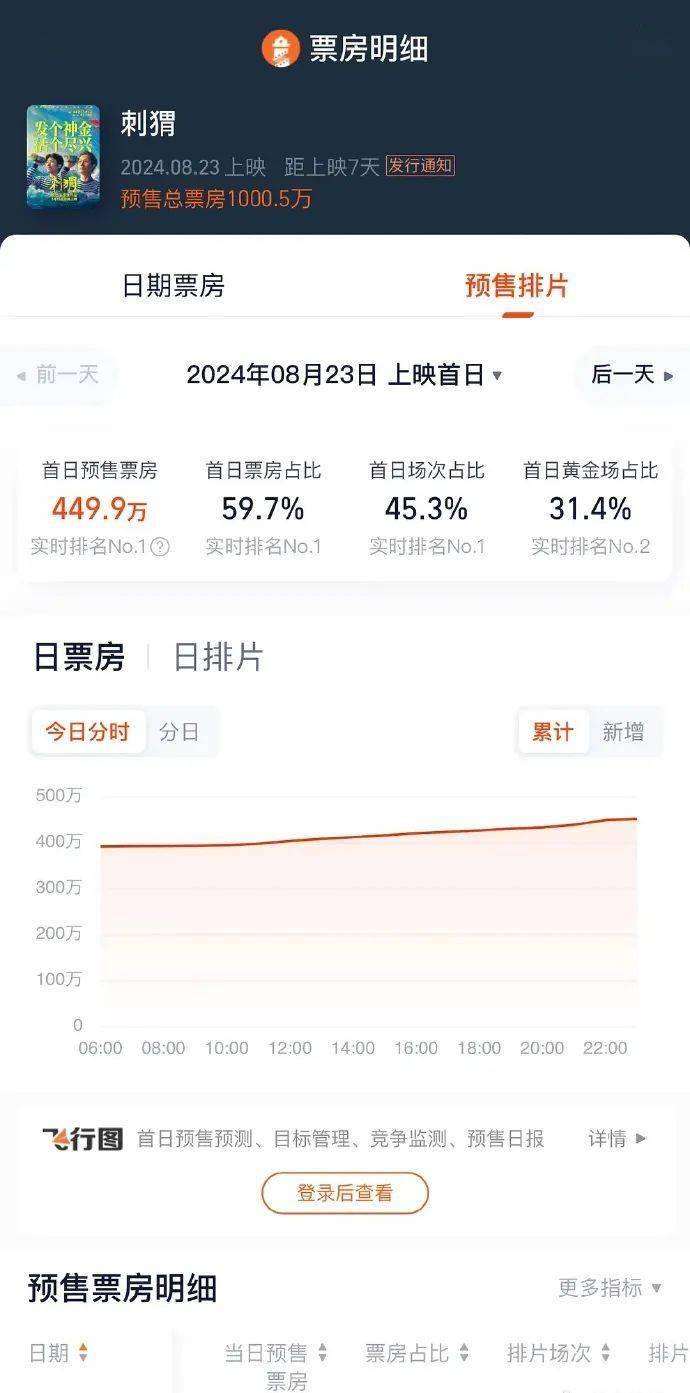Sort by 票房占比 column
This screenshot has width=690, height=1393.
[416, 1353]
